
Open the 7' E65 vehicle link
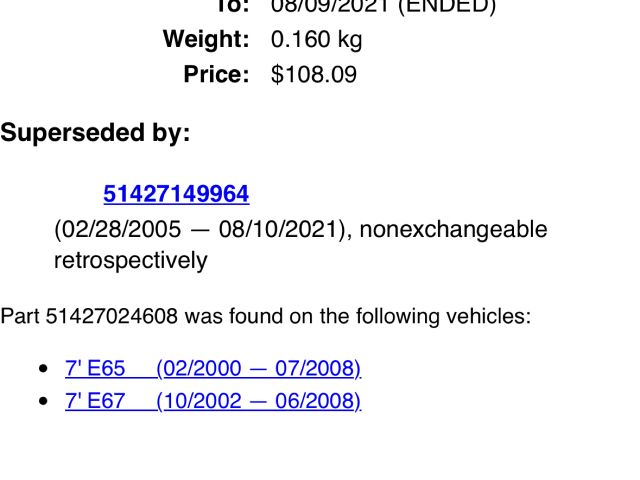pos(212,368)
